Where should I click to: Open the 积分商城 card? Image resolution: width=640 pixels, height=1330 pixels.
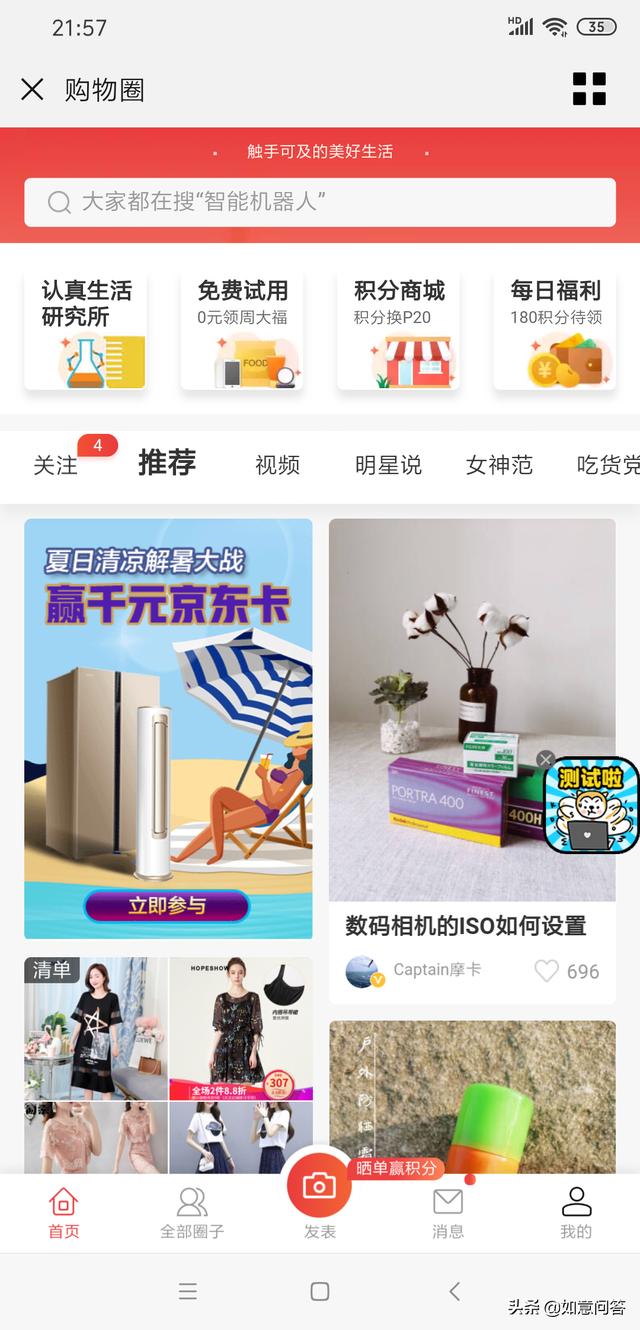pos(398,331)
